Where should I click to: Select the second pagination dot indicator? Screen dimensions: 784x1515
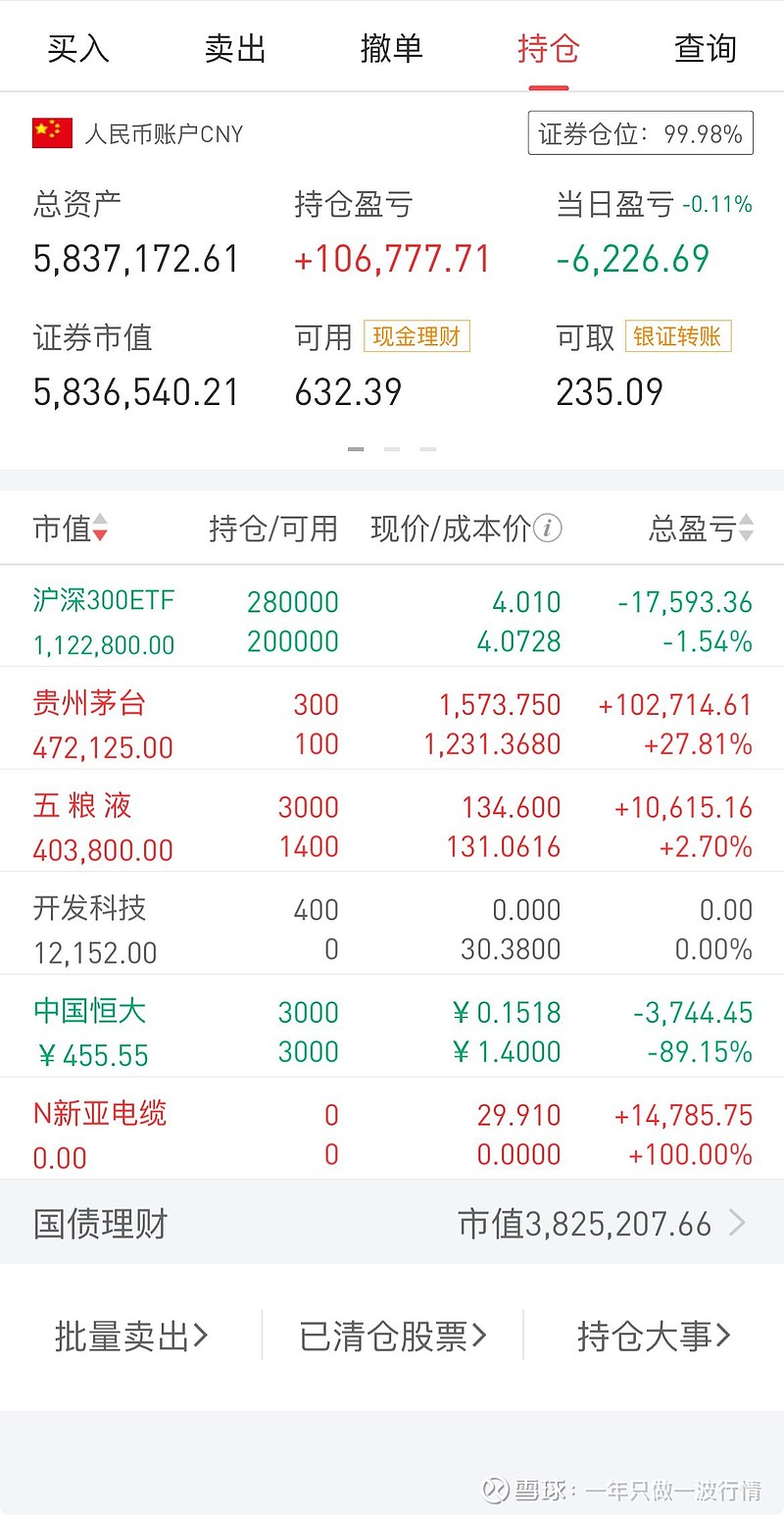pos(392,448)
